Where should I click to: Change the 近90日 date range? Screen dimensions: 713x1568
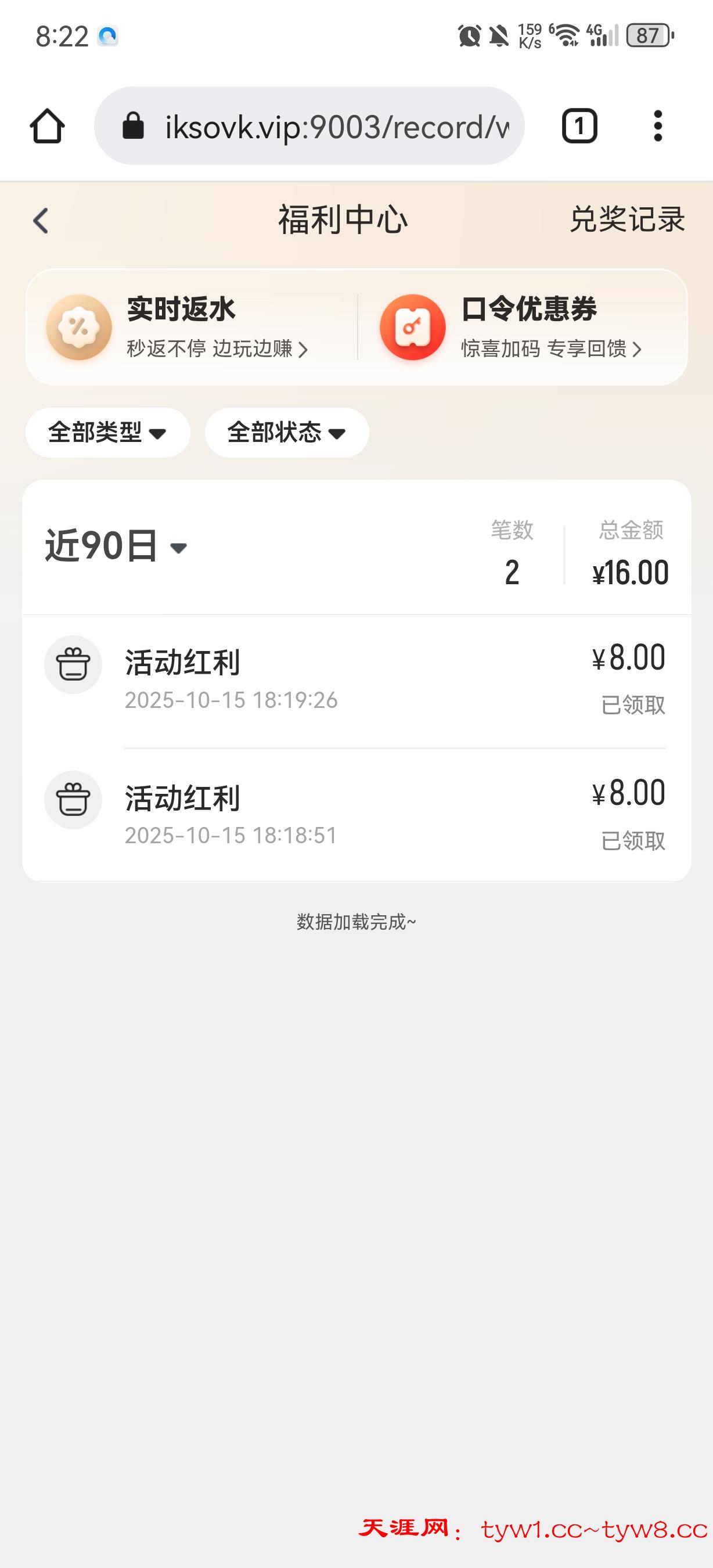pos(116,546)
